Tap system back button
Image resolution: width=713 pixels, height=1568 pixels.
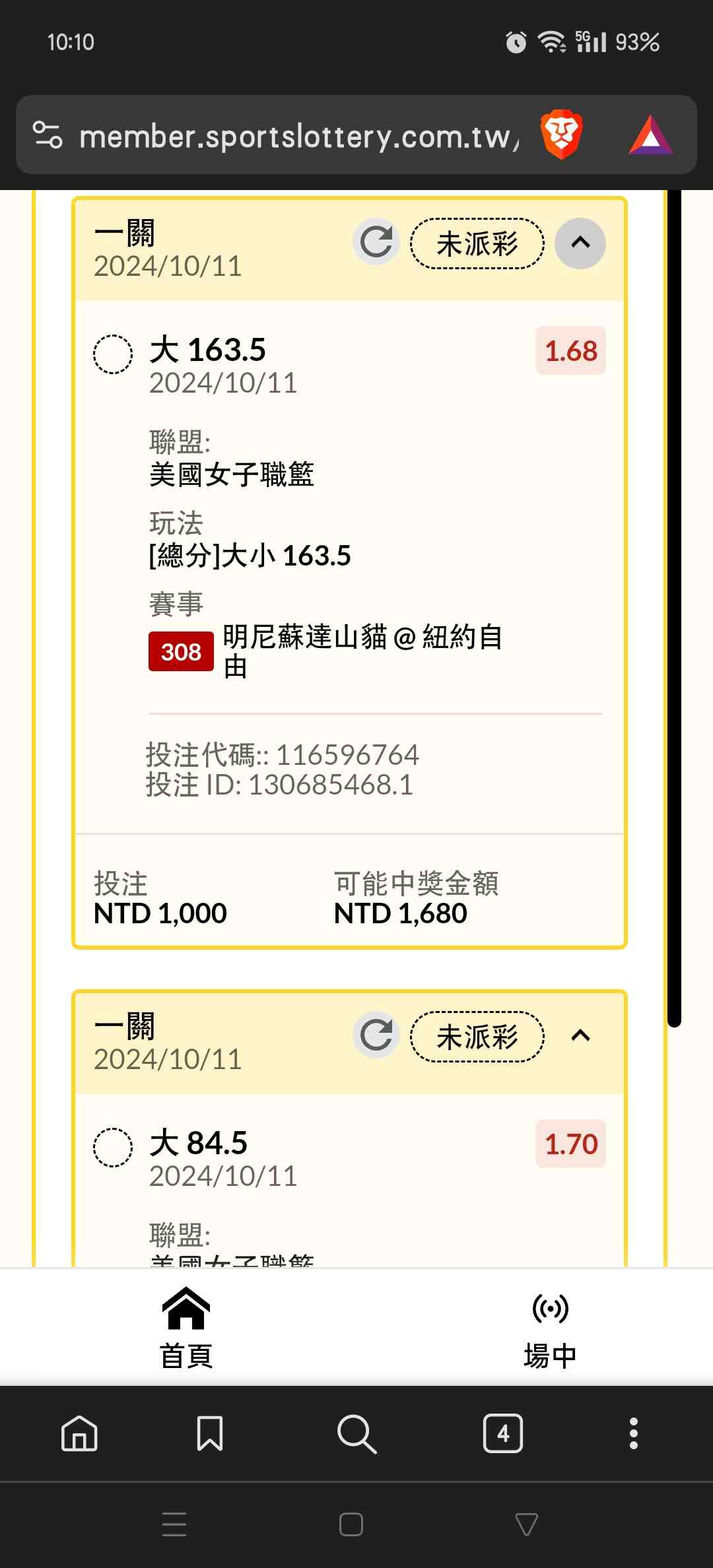[x=526, y=1524]
